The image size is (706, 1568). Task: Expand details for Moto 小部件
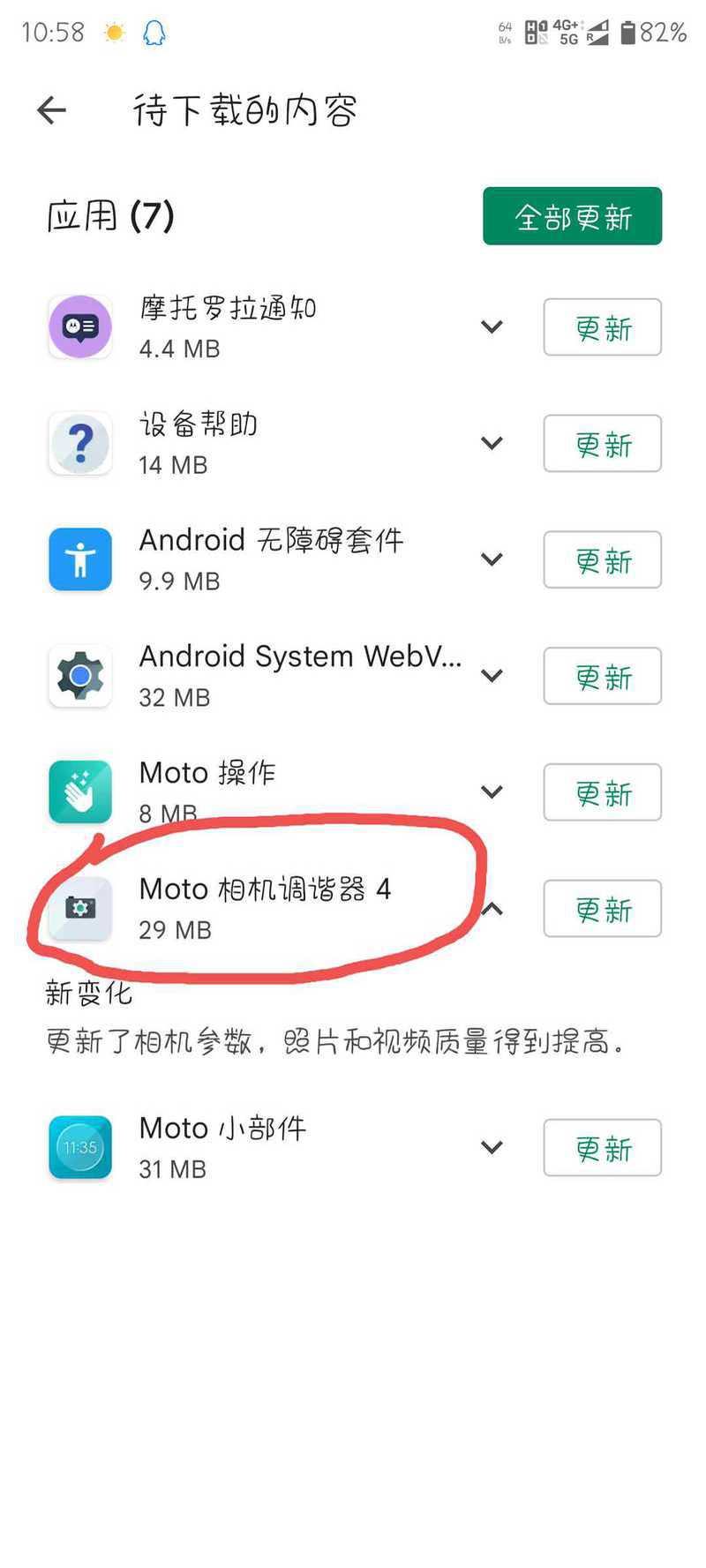click(x=492, y=1147)
